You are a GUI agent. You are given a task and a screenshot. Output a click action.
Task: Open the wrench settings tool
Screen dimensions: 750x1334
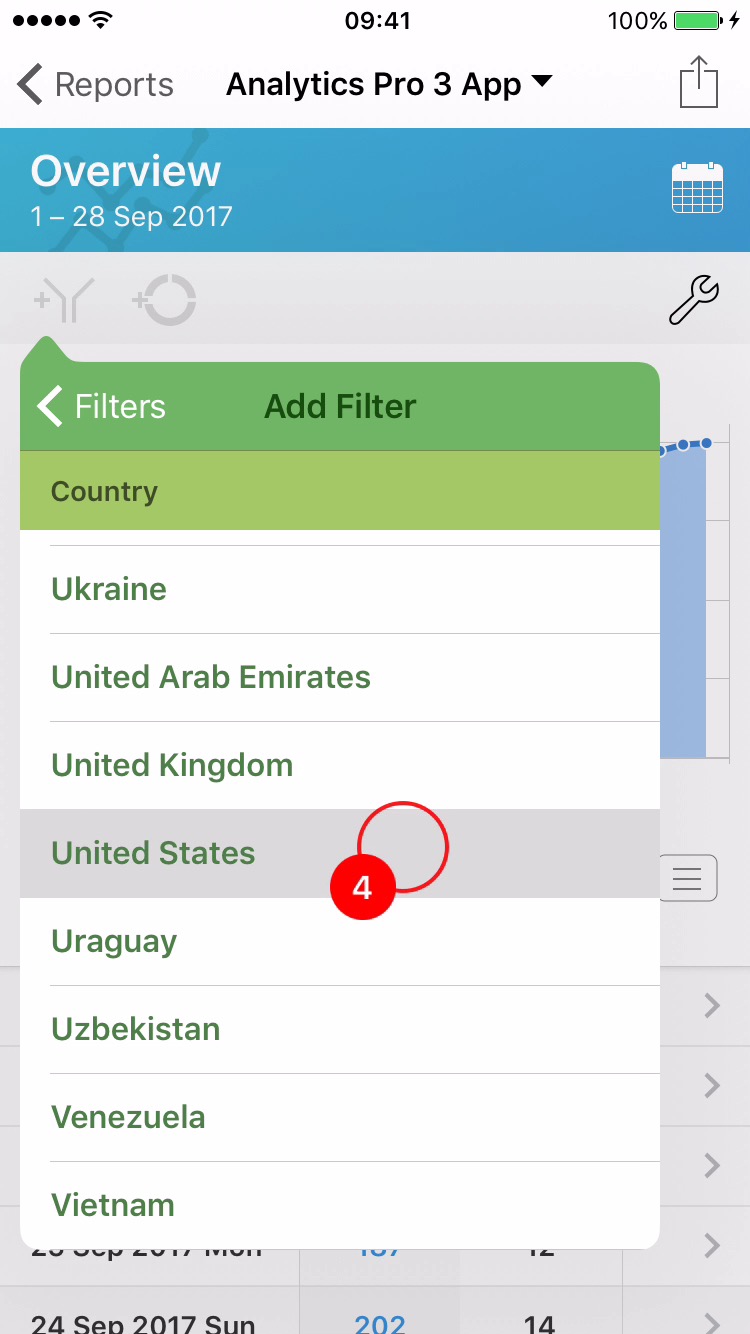coord(693,300)
